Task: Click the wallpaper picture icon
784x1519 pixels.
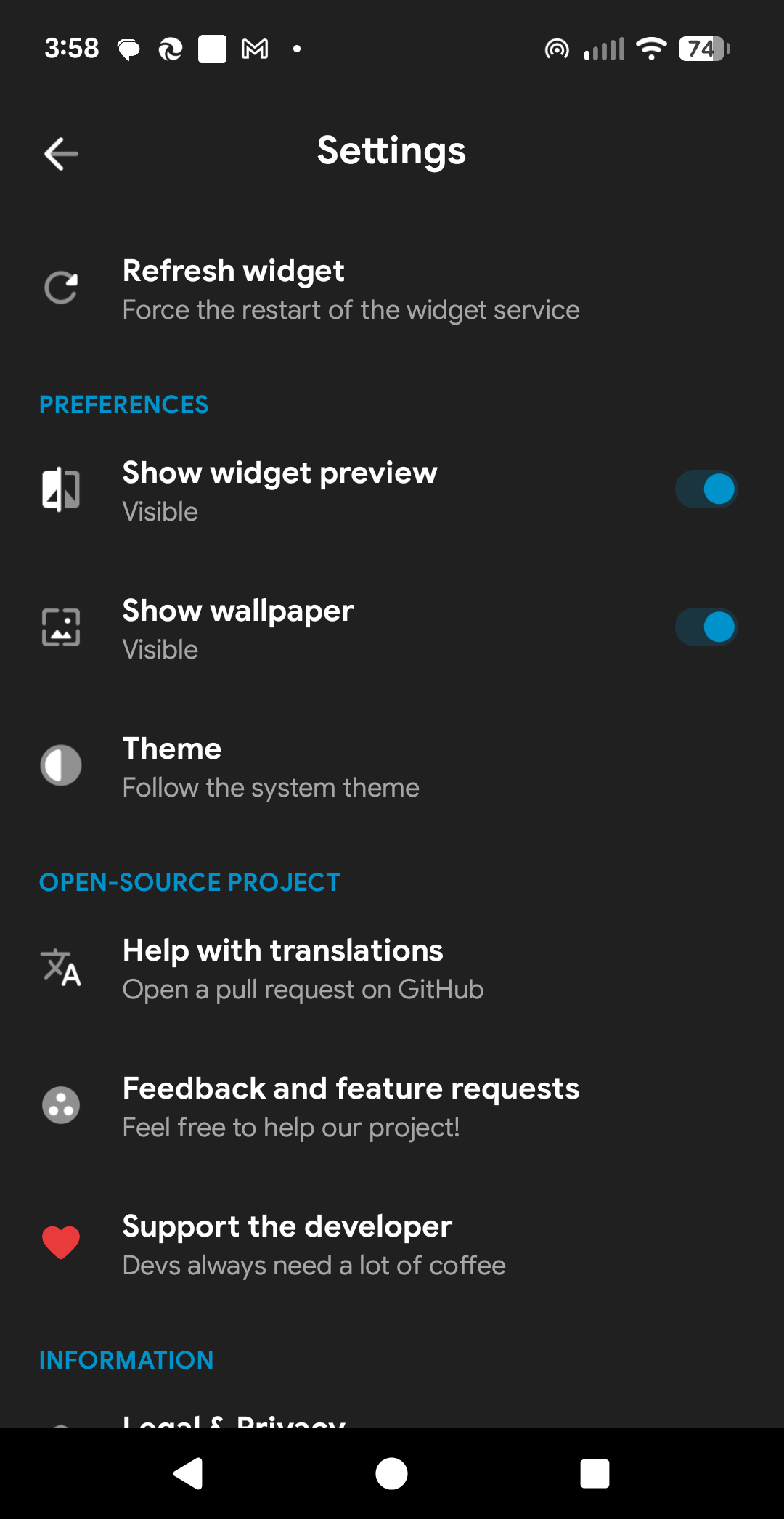Action: click(61, 627)
